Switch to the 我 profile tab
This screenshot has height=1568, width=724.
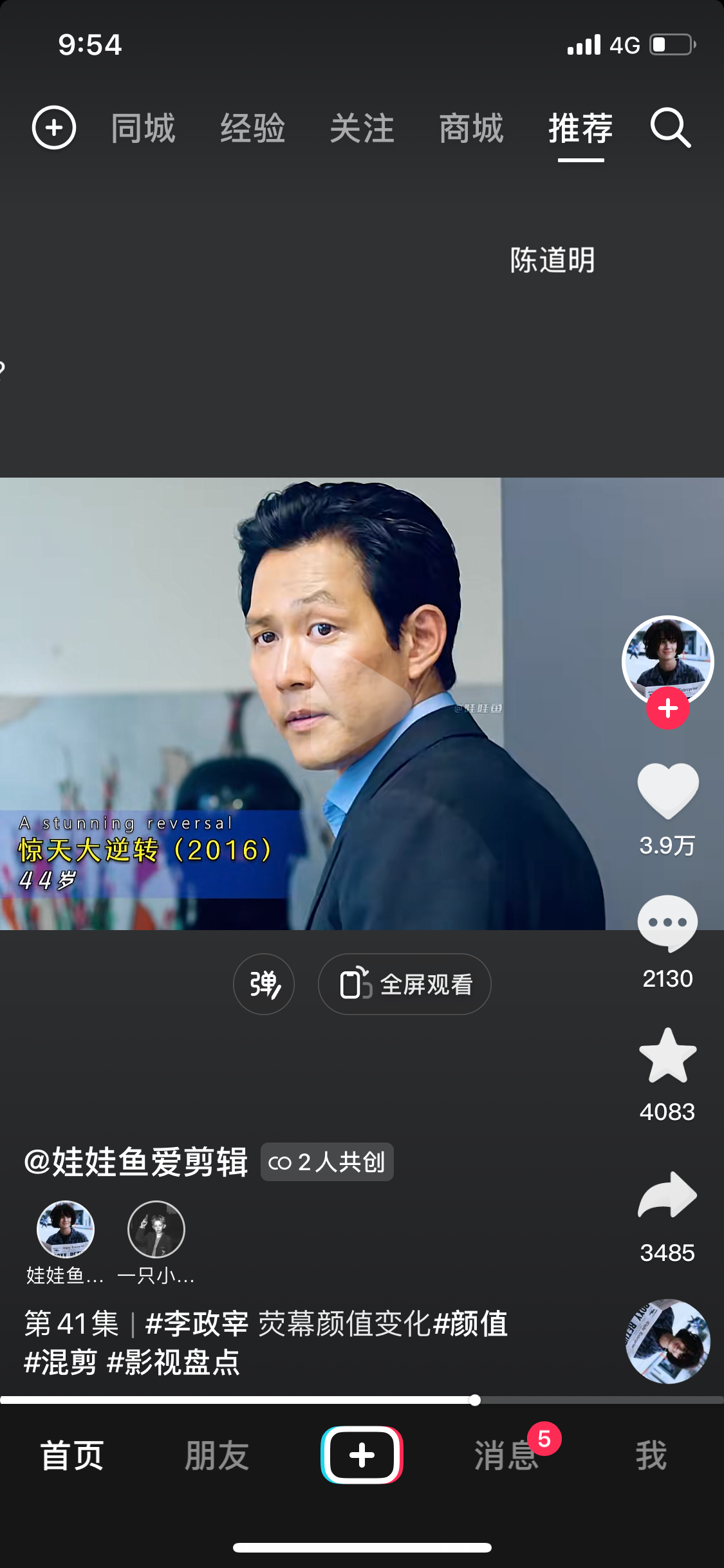(651, 1455)
